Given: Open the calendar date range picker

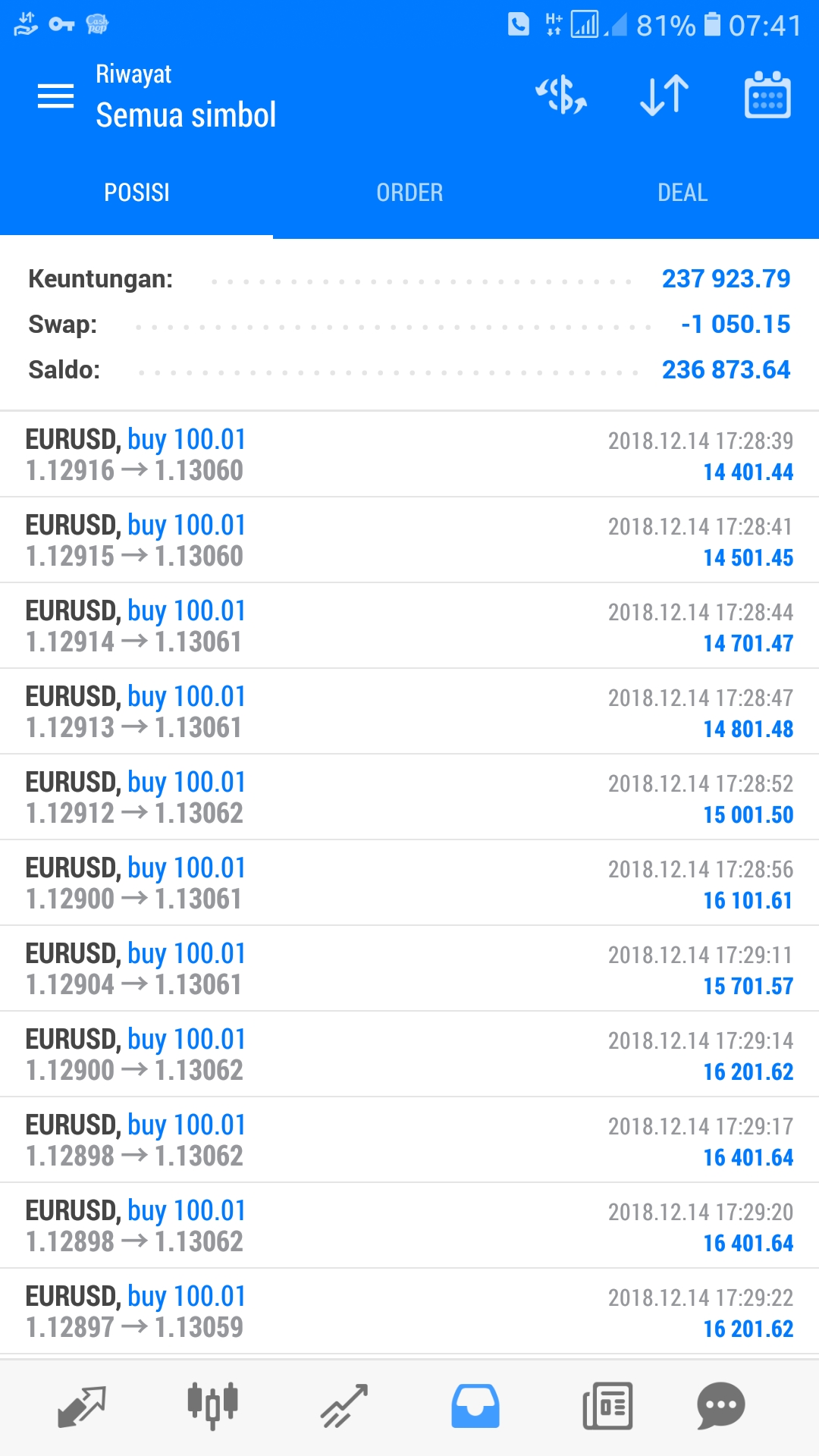Looking at the screenshot, I should pos(767,95).
